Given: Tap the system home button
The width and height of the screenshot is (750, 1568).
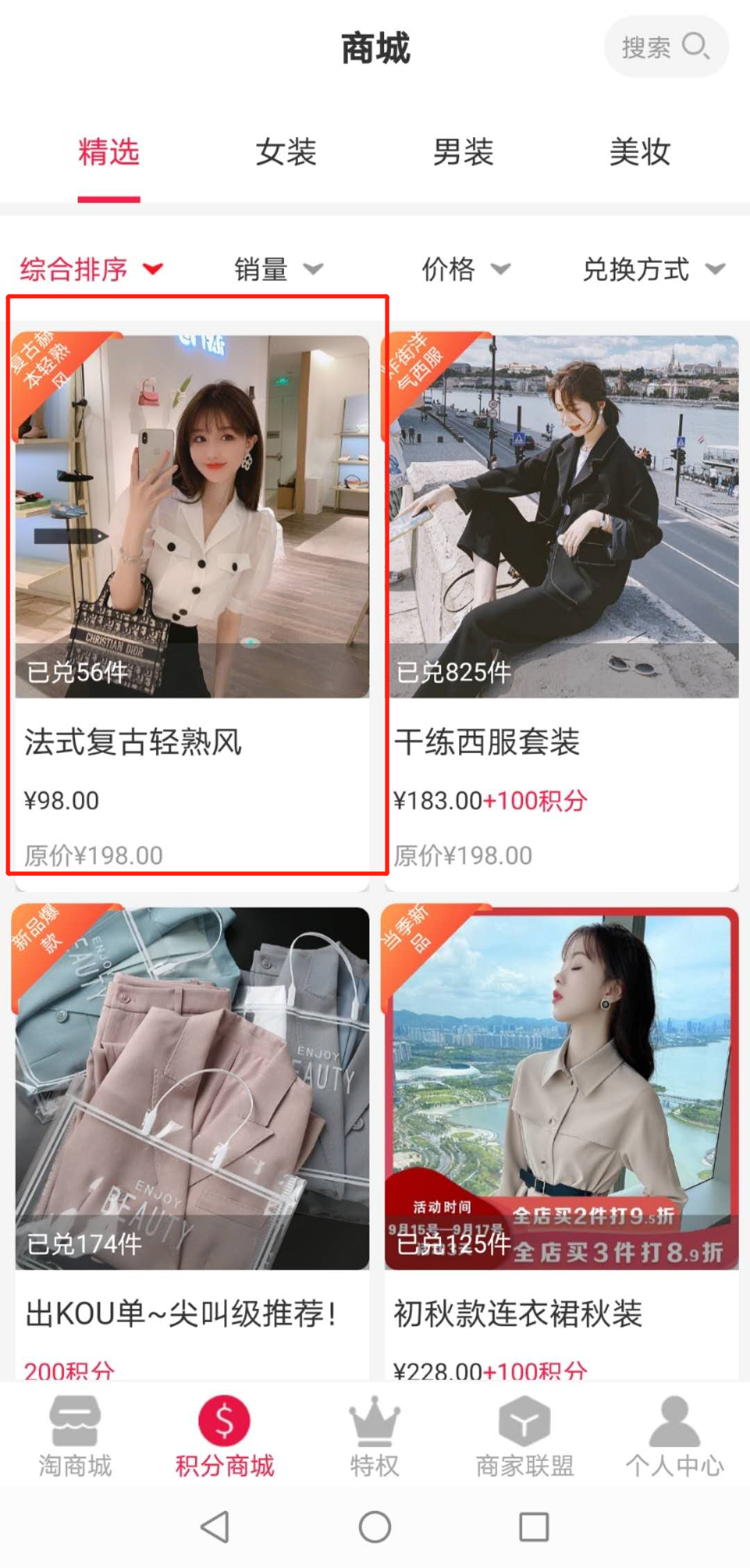Looking at the screenshot, I should [x=375, y=1527].
